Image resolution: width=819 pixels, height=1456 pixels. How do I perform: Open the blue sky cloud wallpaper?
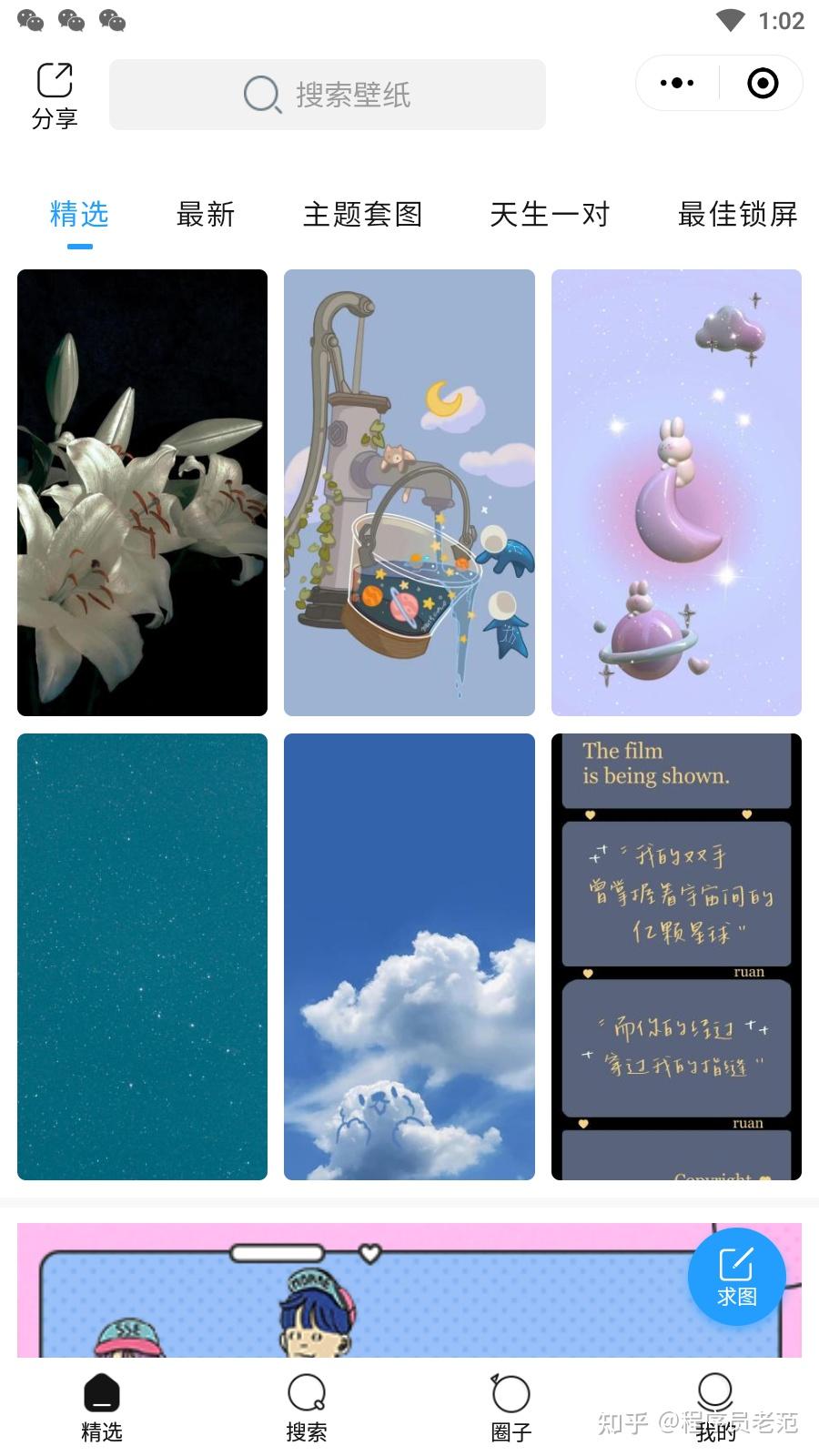tap(409, 956)
